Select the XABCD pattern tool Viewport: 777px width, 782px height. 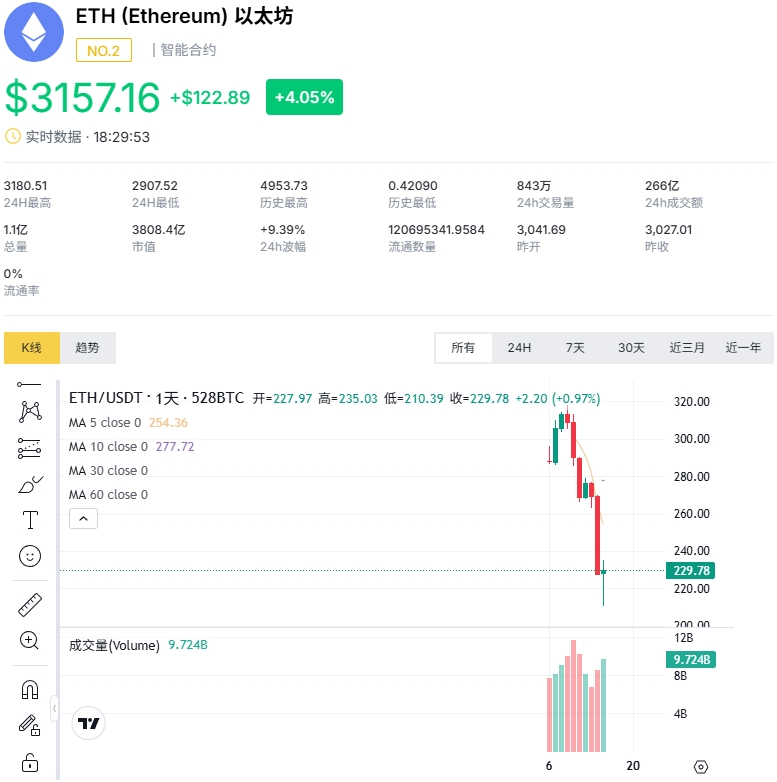(29, 412)
